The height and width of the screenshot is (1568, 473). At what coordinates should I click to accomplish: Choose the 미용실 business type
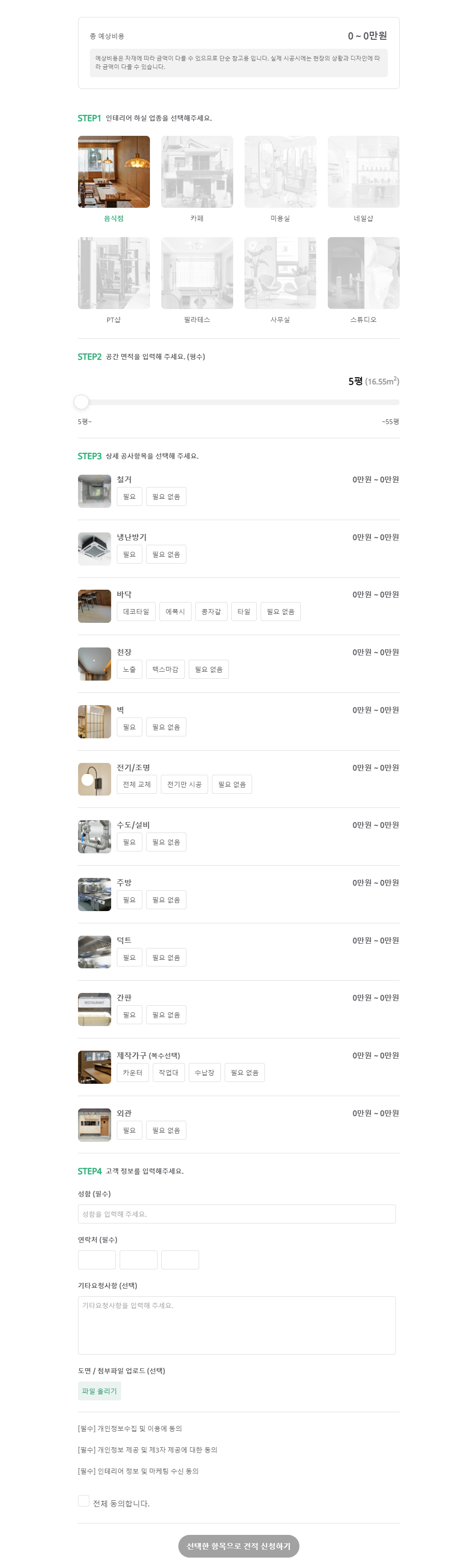tap(280, 172)
